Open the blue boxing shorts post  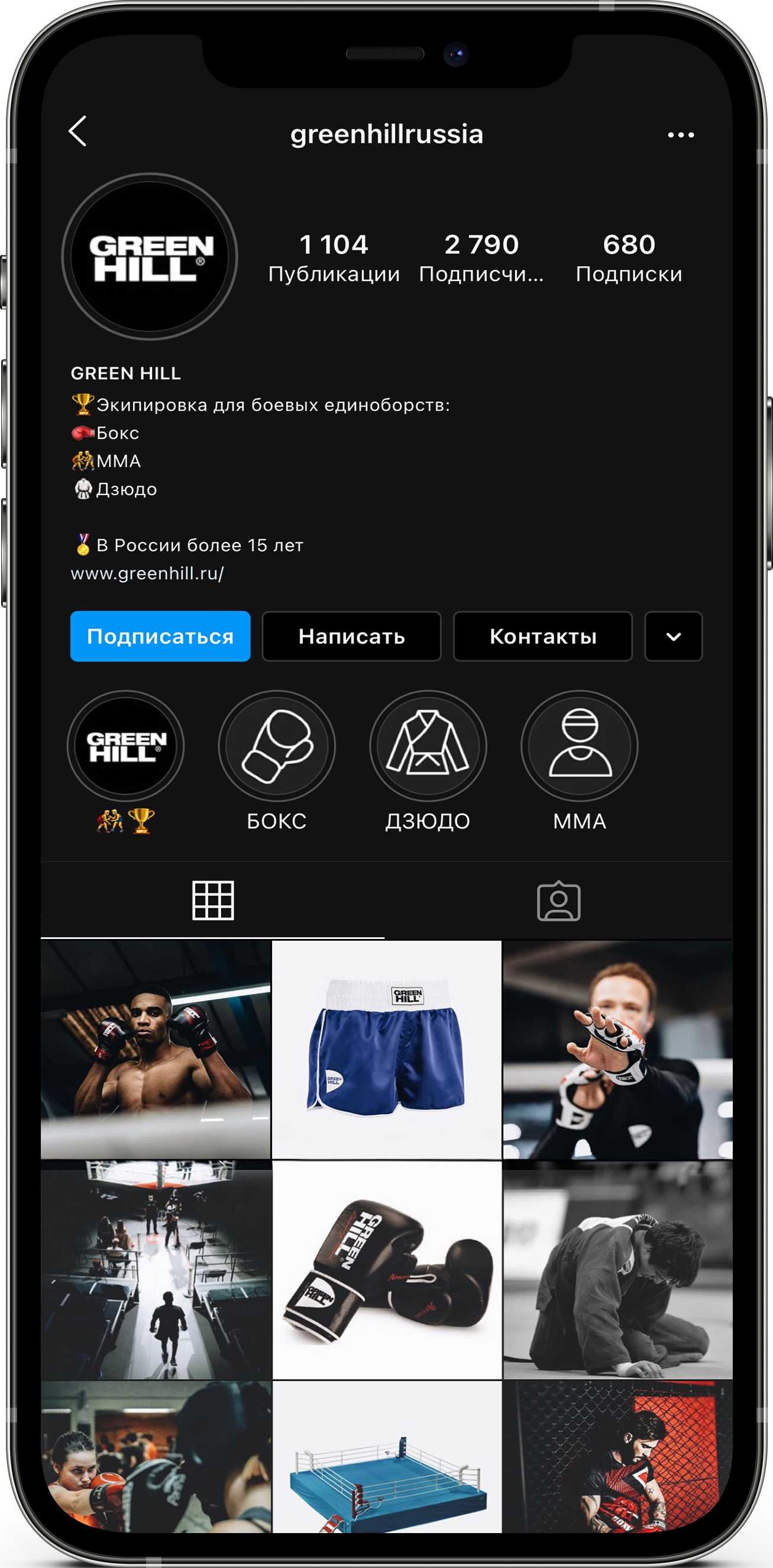tap(387, 1050)
